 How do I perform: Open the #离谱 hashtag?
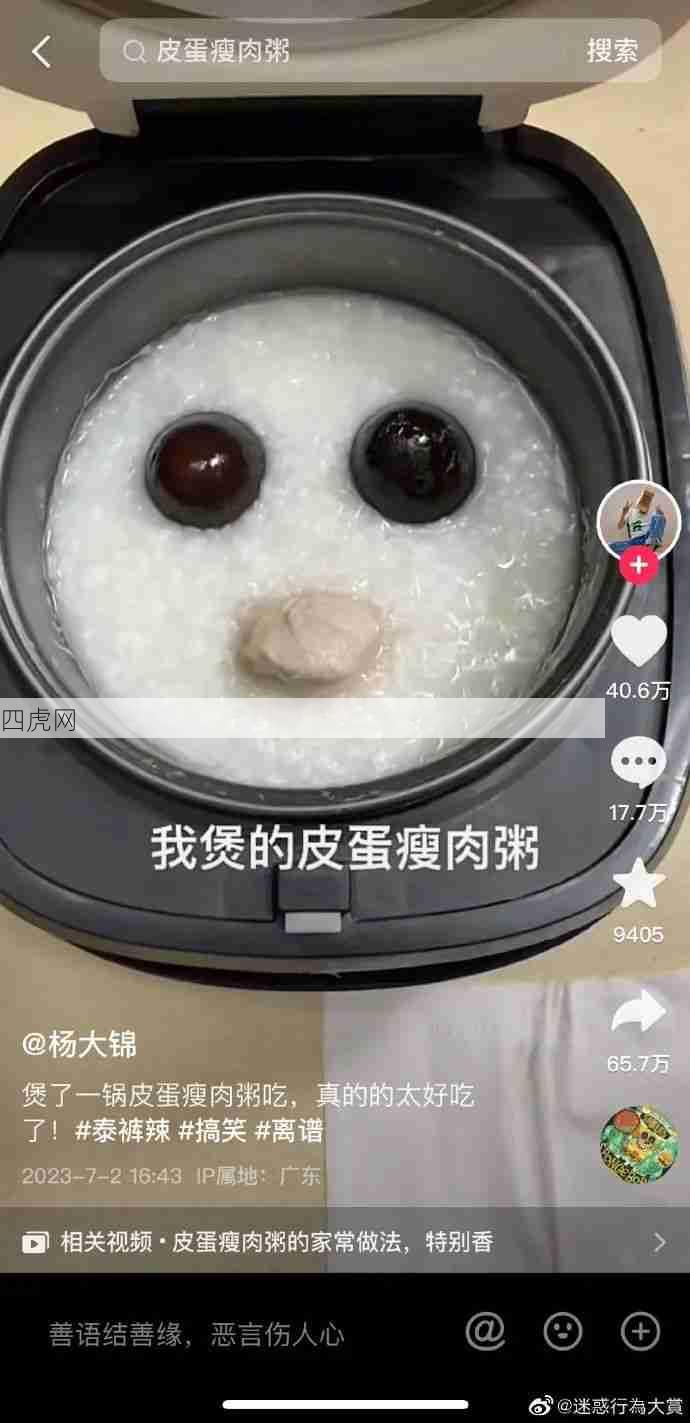[289, 1132]
